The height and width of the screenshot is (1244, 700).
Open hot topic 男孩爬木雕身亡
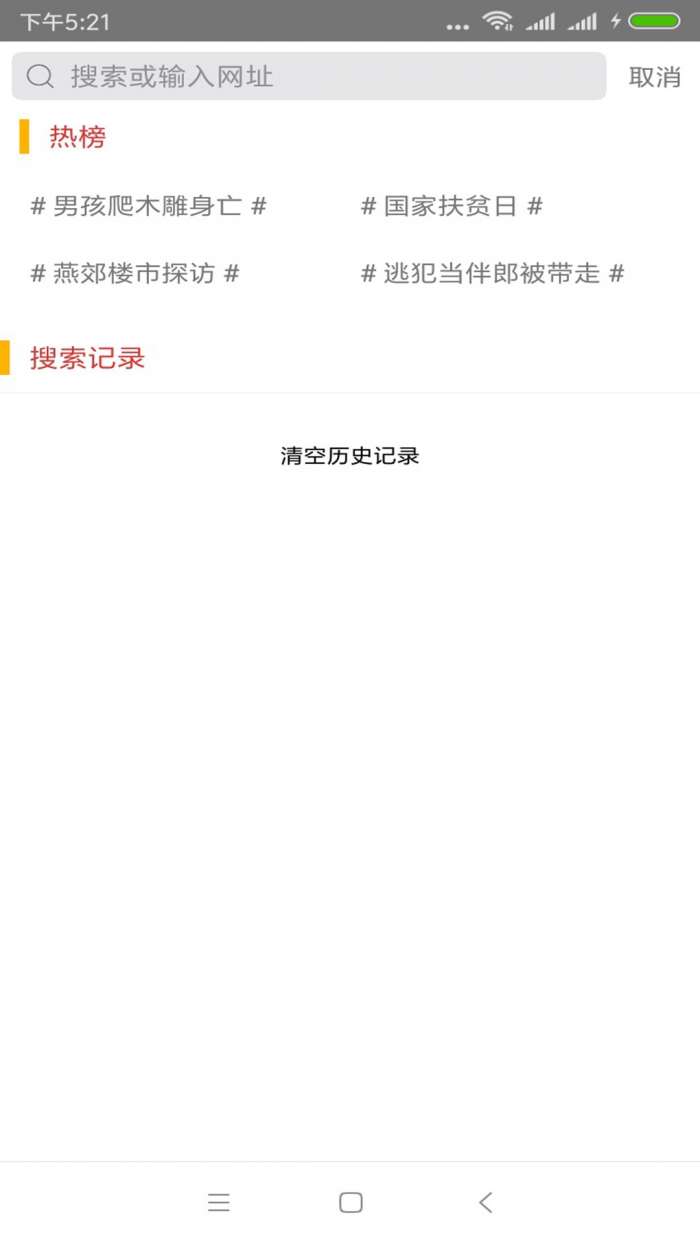tap(149, 207)
